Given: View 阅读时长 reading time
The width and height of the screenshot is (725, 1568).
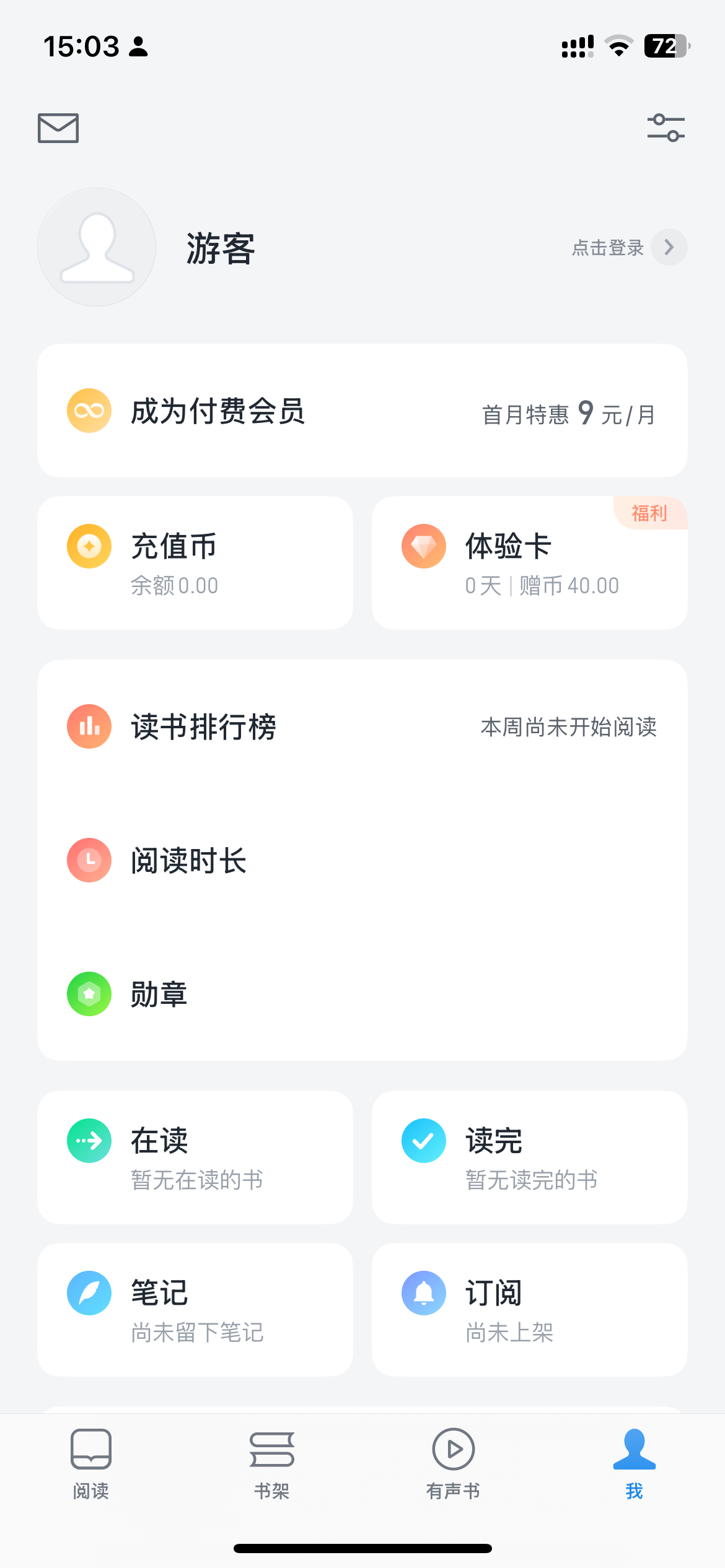Looking at the screenshot, I should (362, 860).
